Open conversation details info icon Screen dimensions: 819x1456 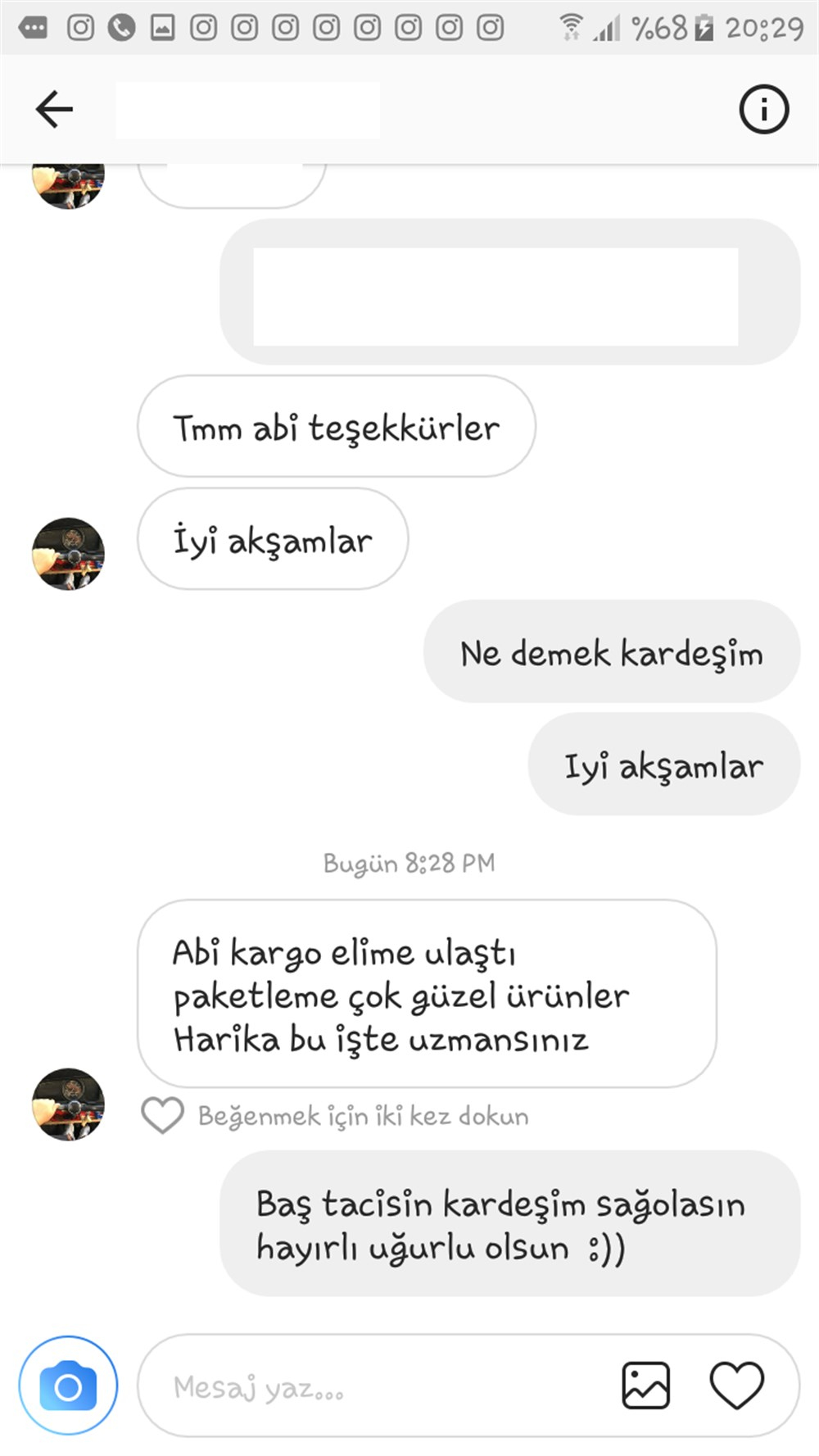(x=763, y=109)
